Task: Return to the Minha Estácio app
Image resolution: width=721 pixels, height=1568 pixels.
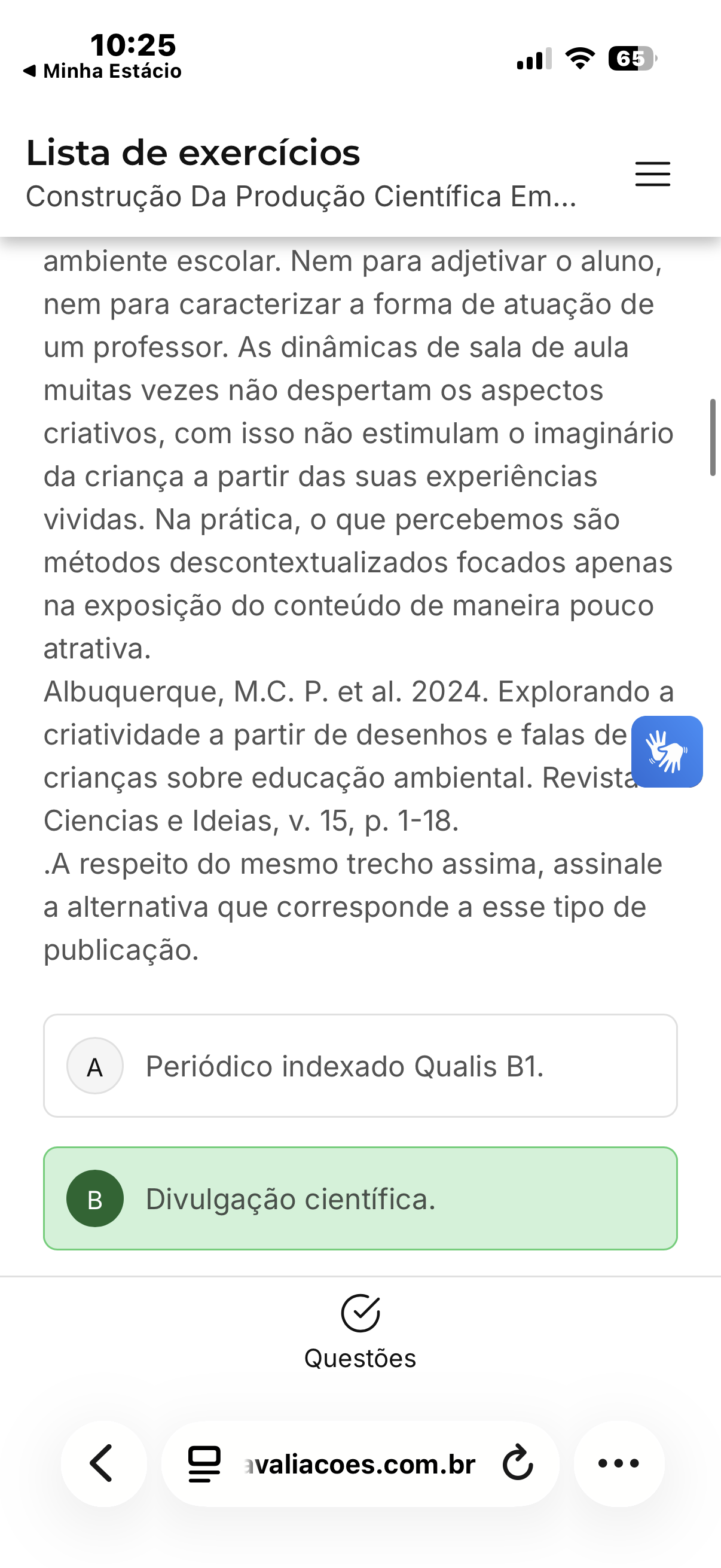Action: point(102,71)
